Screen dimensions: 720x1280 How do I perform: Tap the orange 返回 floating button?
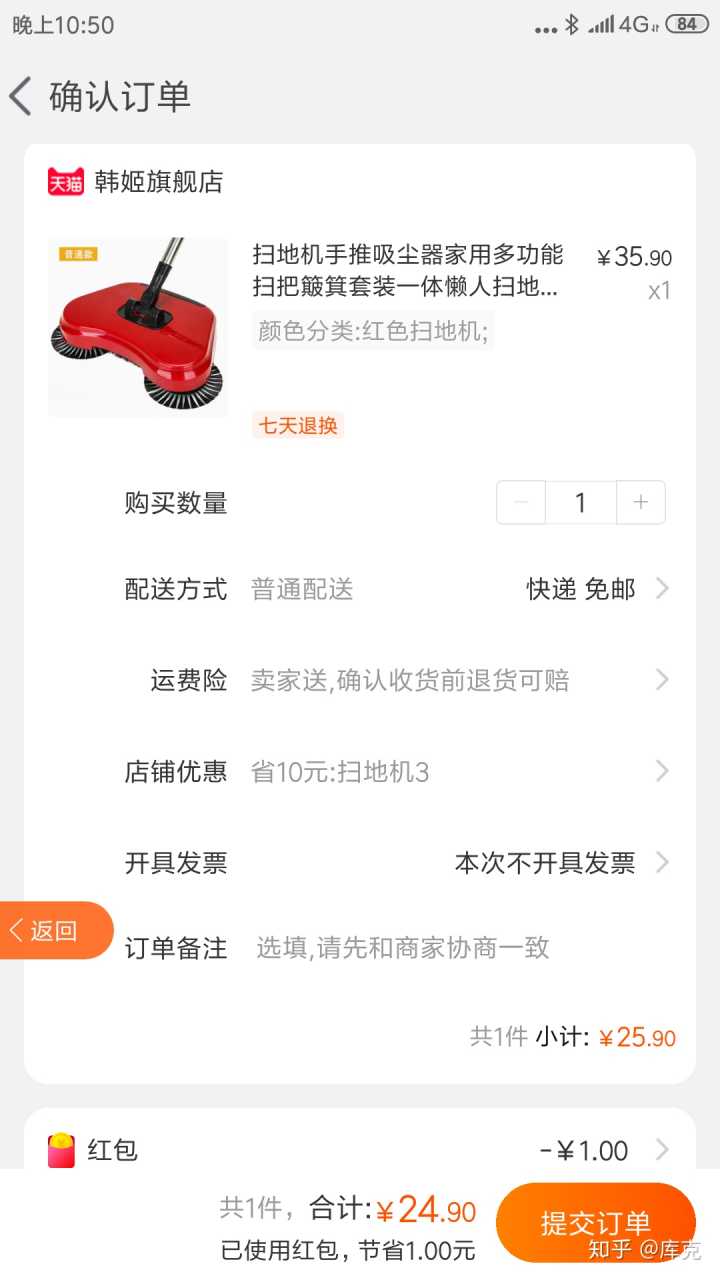click(55, 930)
